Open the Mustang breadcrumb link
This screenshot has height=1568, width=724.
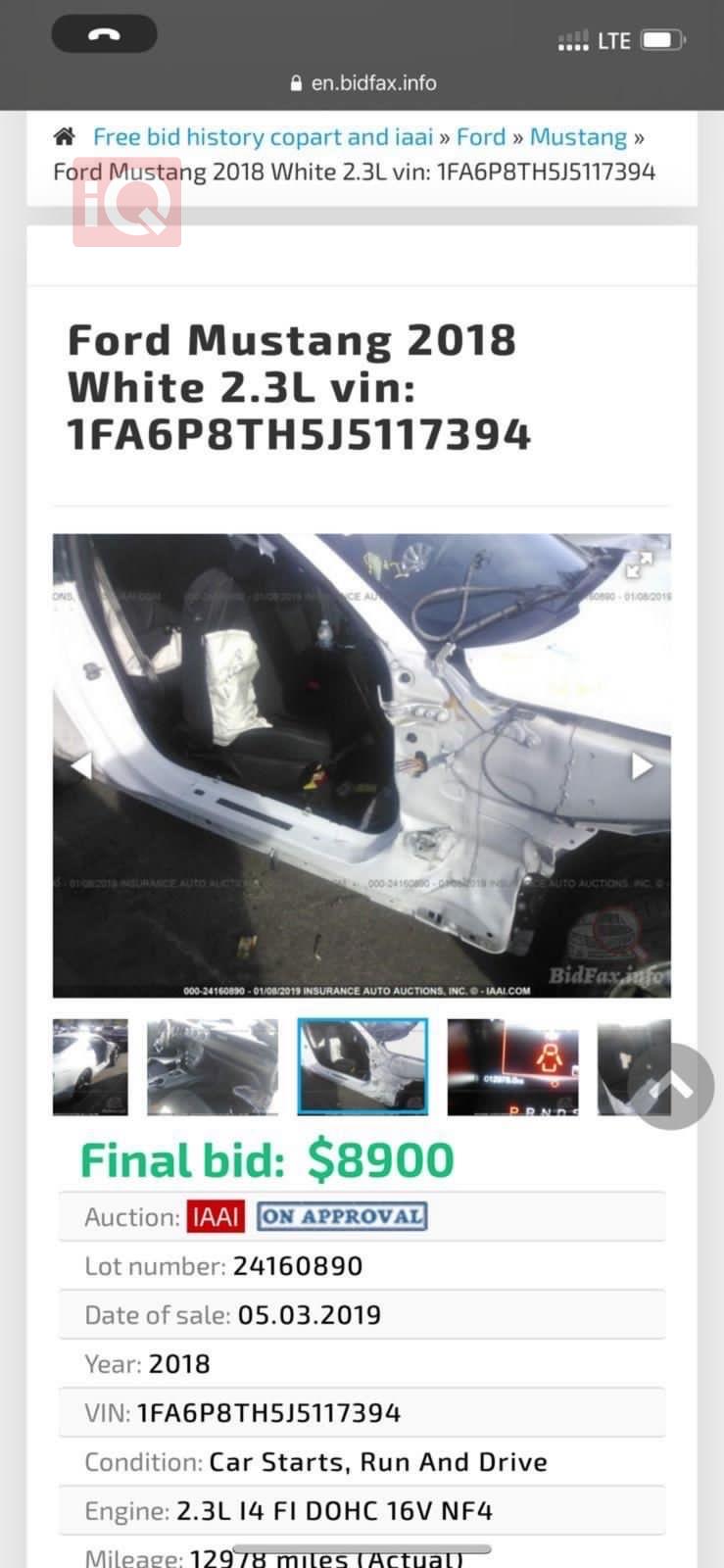pos(578,137)
